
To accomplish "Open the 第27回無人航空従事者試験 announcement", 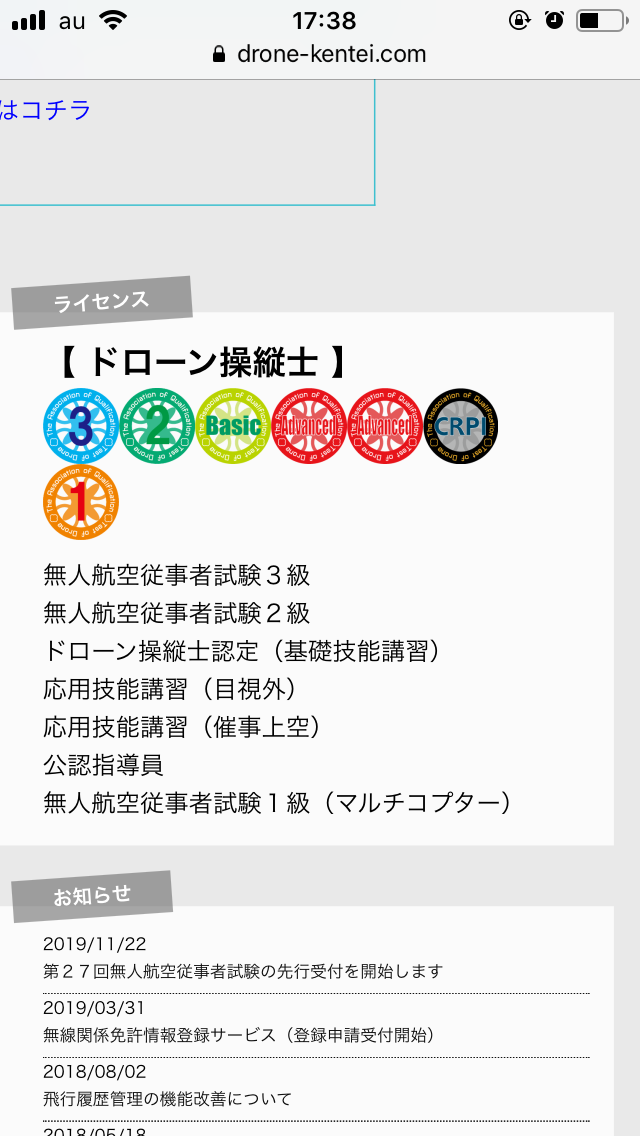I will click(x=243, y=971).
